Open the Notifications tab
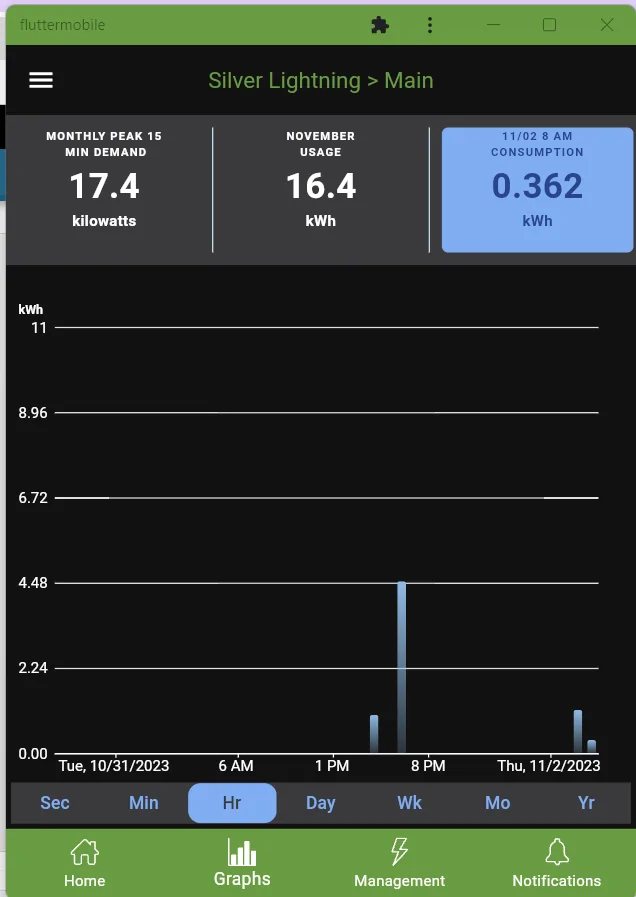 click(x=556, y=863)
